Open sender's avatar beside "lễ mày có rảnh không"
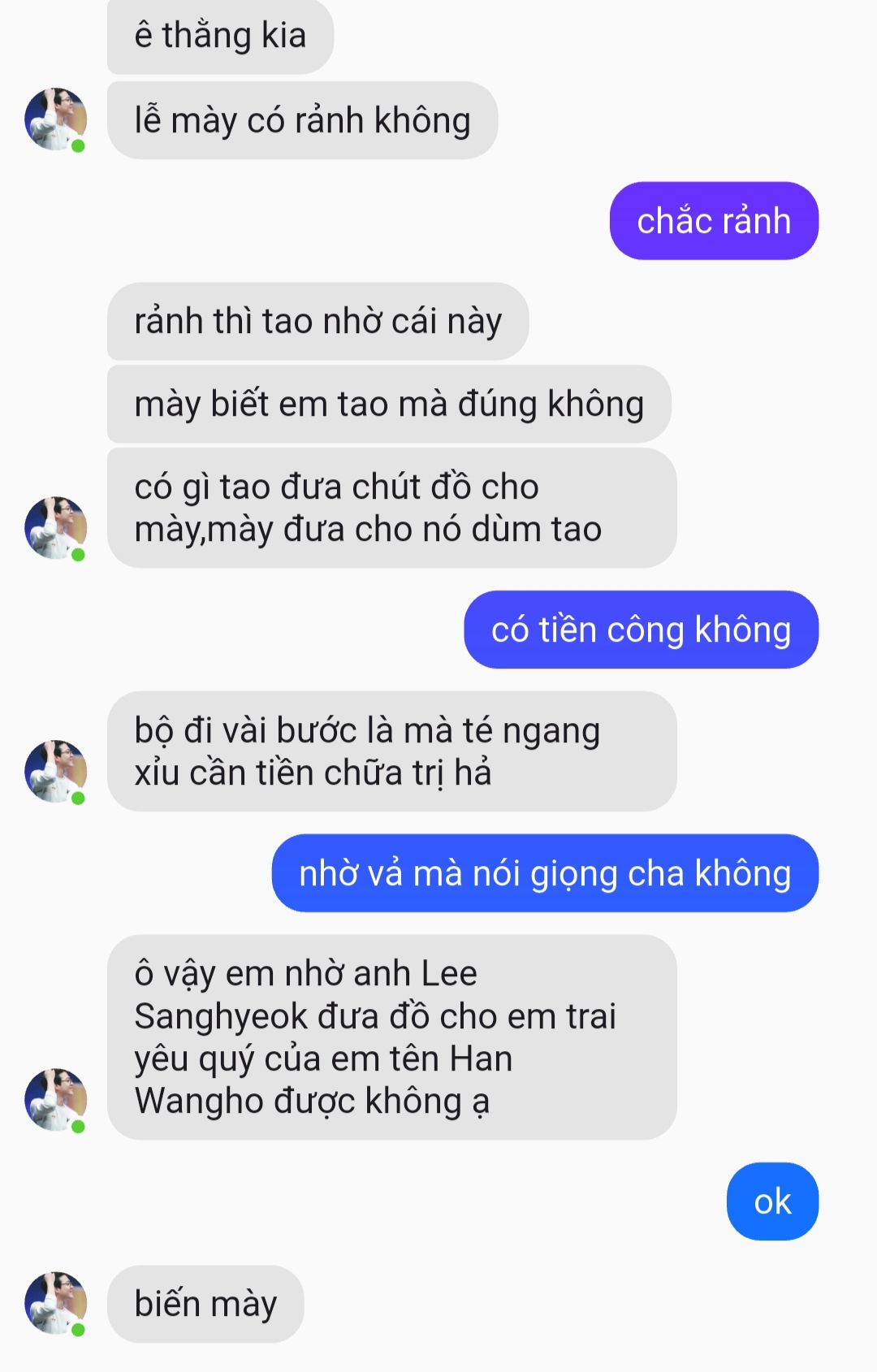The height and width of the screenshot is (1372, 877). (x=55, y=119)
